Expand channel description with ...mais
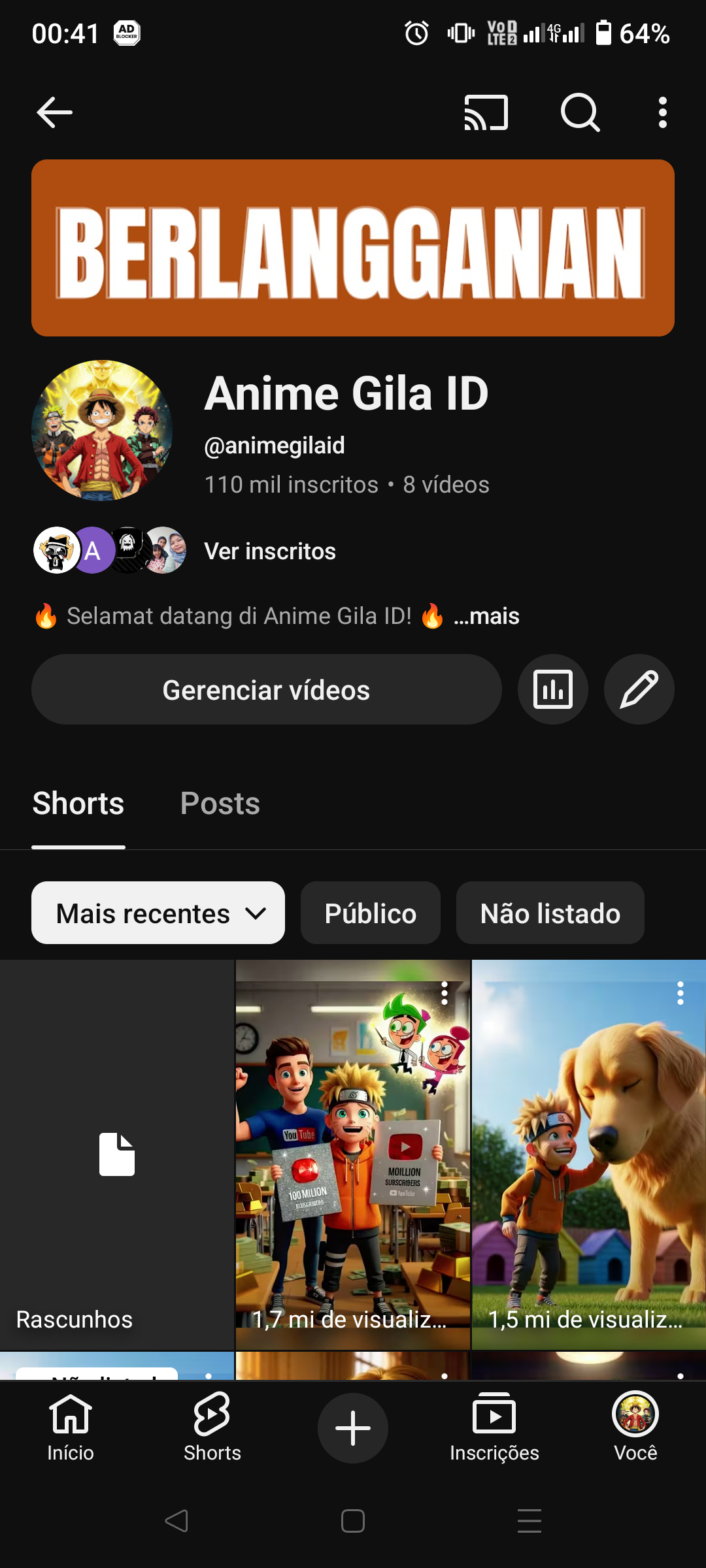The height and width of the screenshot is (1568, 706). coord(487,616)
